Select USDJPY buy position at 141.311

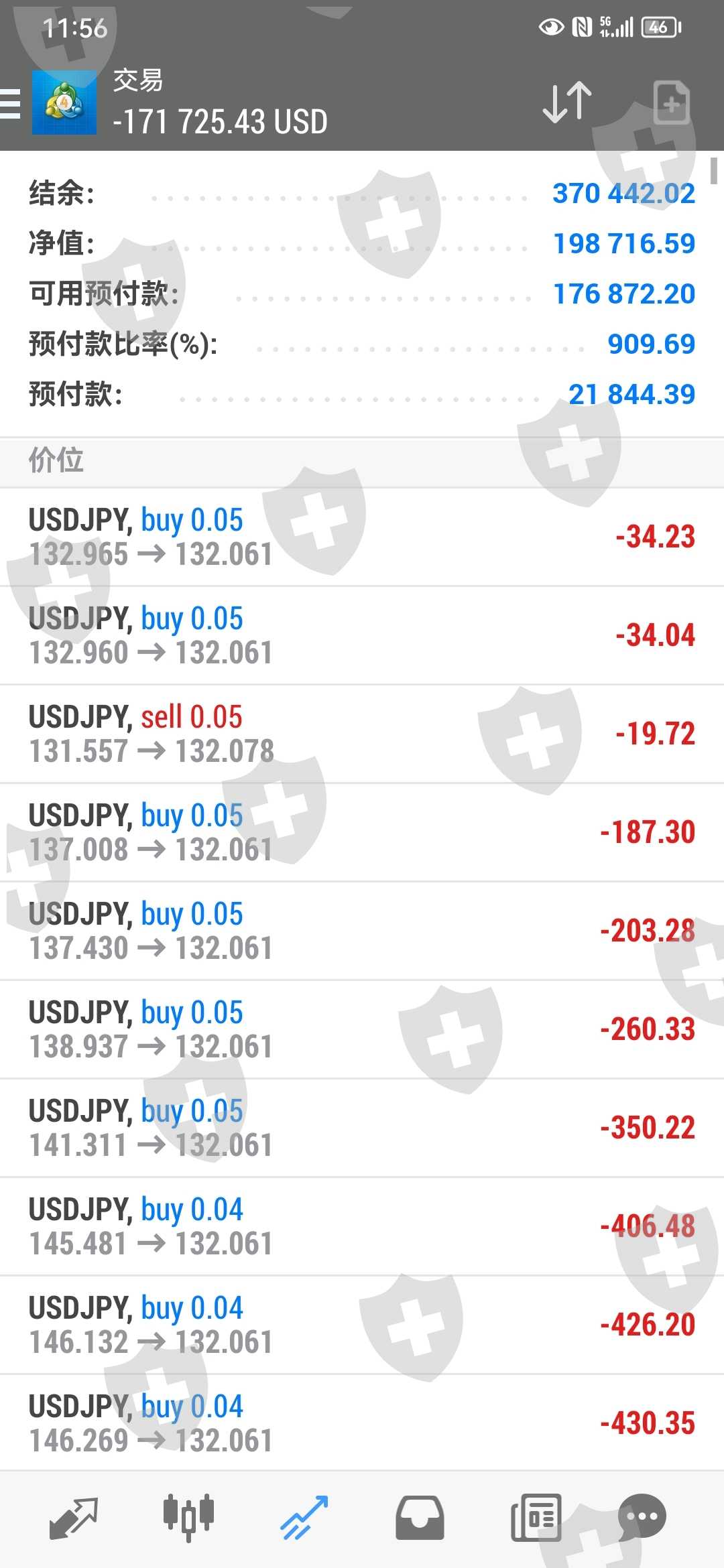[x=362, y=1128]
